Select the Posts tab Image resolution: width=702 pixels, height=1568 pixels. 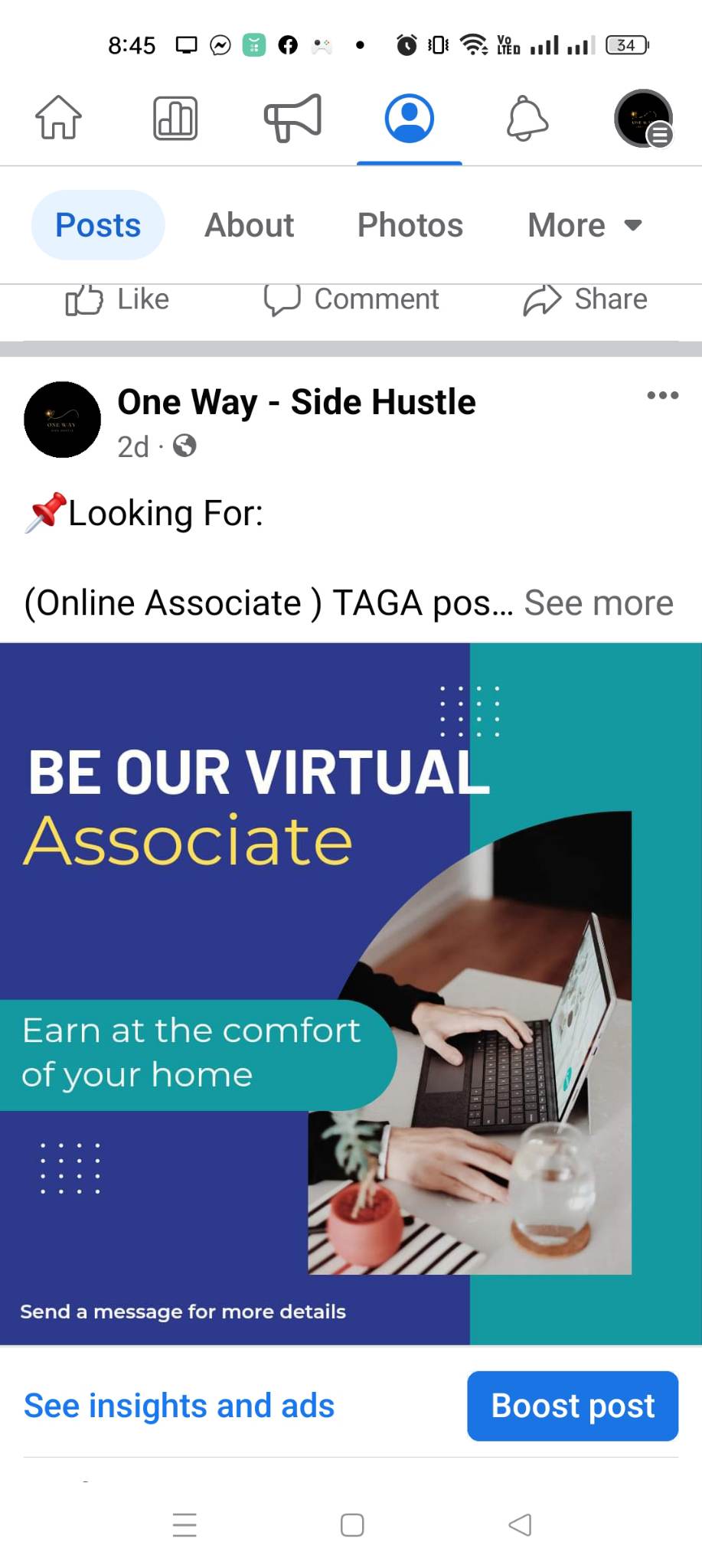pos(98,225)
